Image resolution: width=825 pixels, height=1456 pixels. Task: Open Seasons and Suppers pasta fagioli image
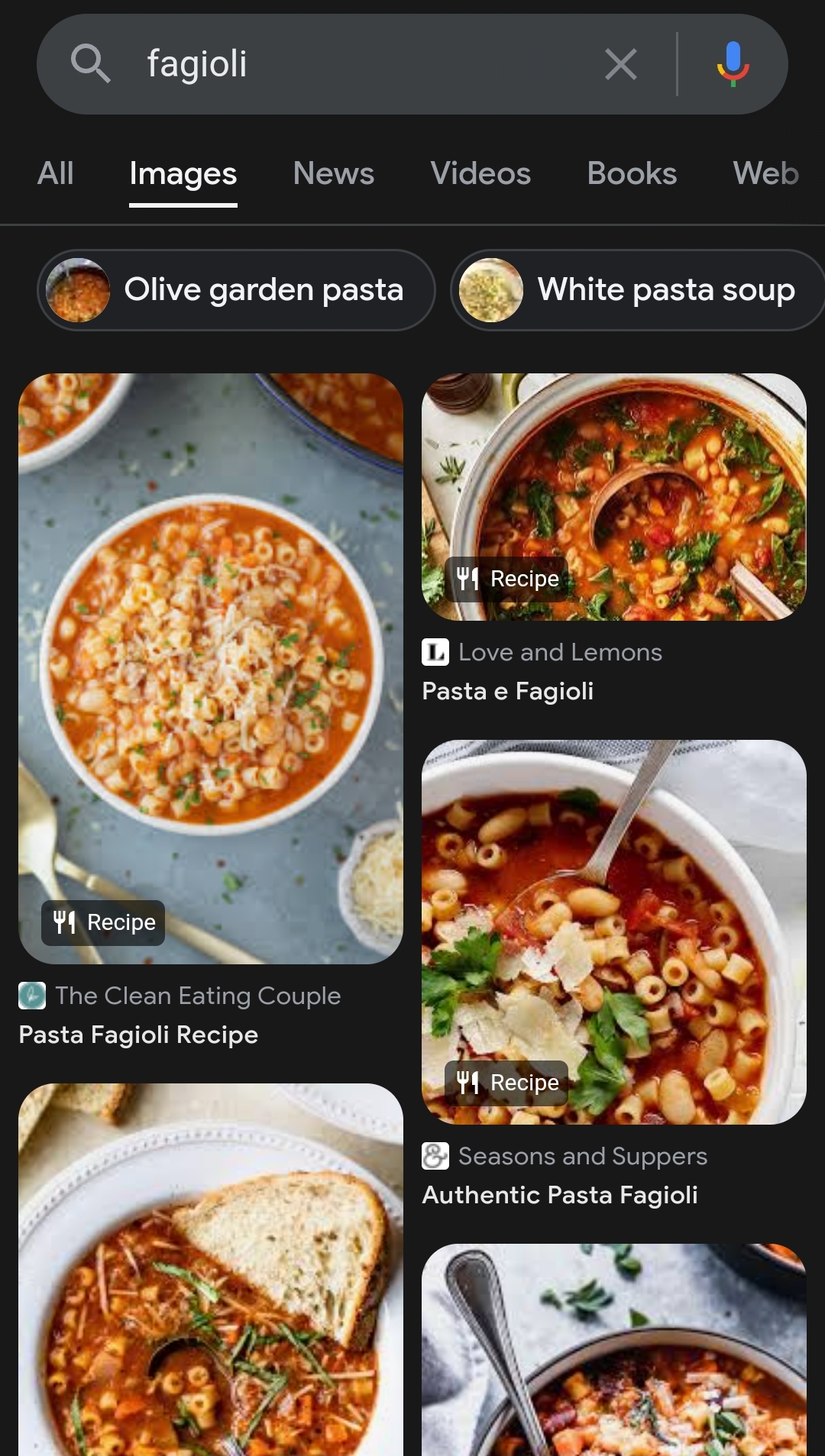tap(614, 931)
